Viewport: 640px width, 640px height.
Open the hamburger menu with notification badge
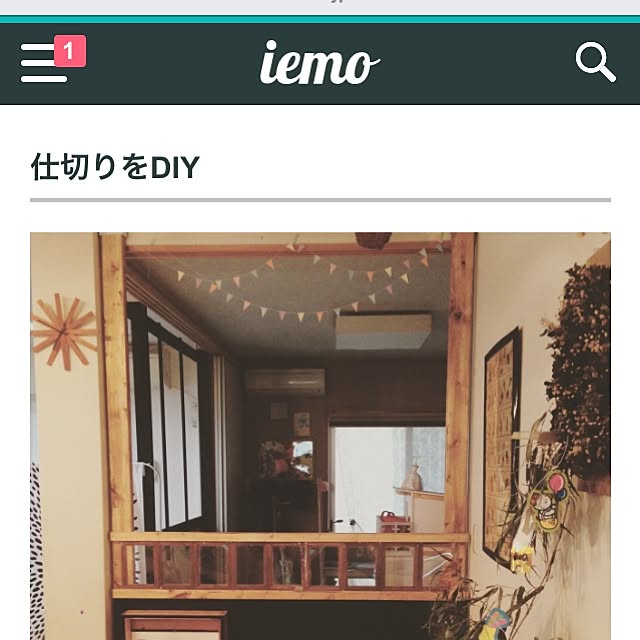click(46, 64)
